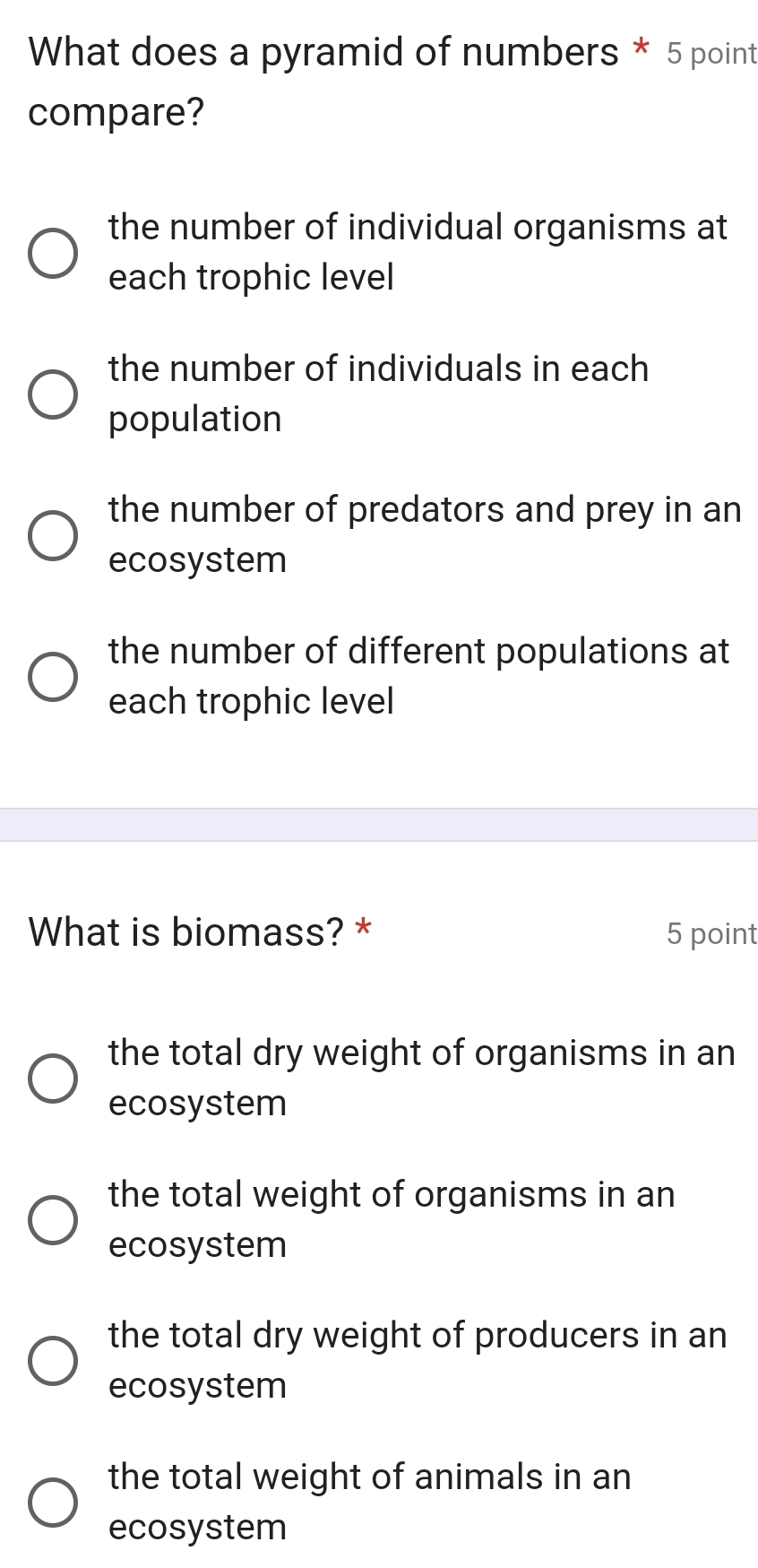Choose 'the total dry weight of organisms in an ecosystem'
The height and width of the screenshot is (1568, 758).
point(54,1079)
